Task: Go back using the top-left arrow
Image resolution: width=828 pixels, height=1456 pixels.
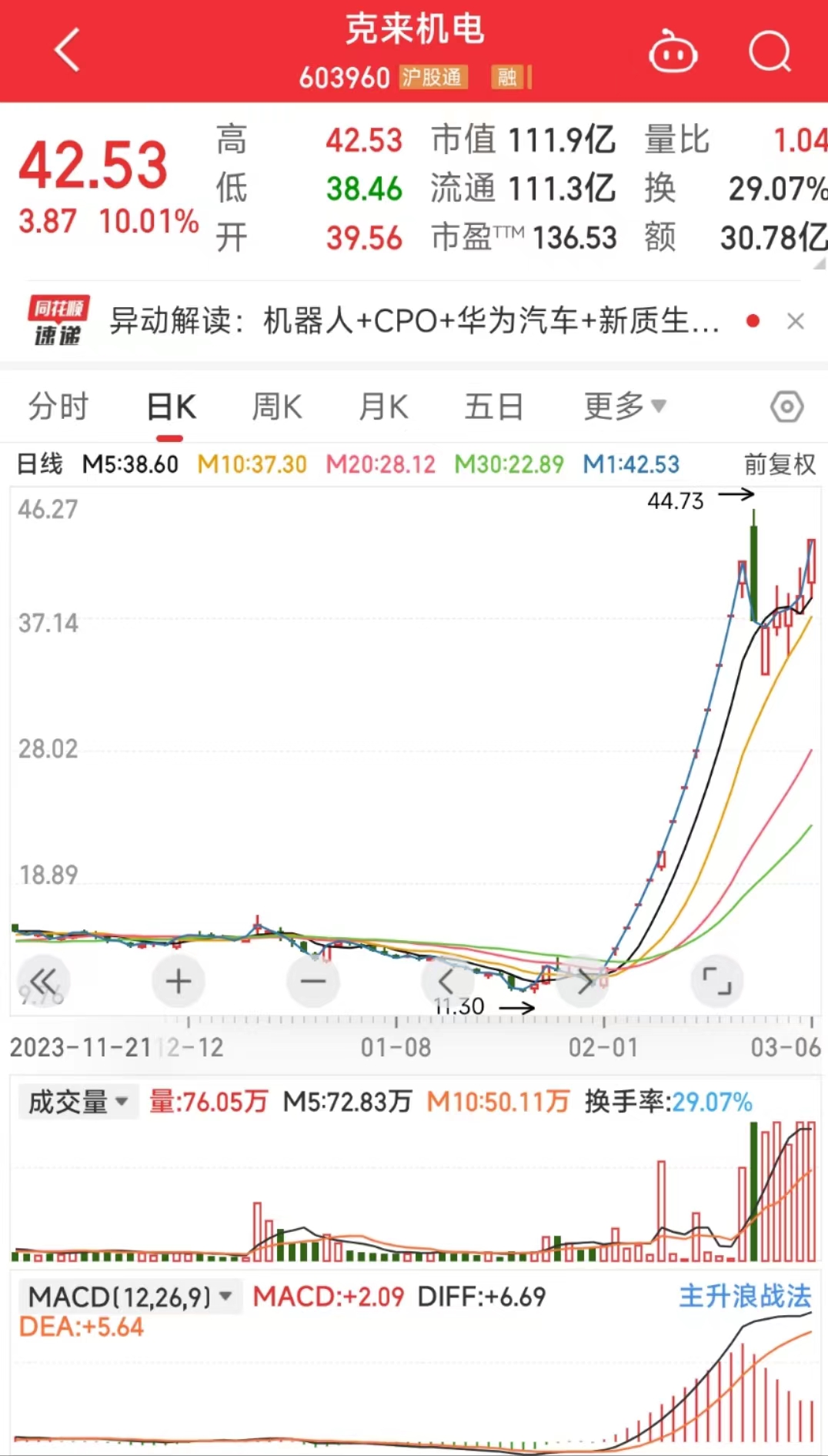Action: 68,50
